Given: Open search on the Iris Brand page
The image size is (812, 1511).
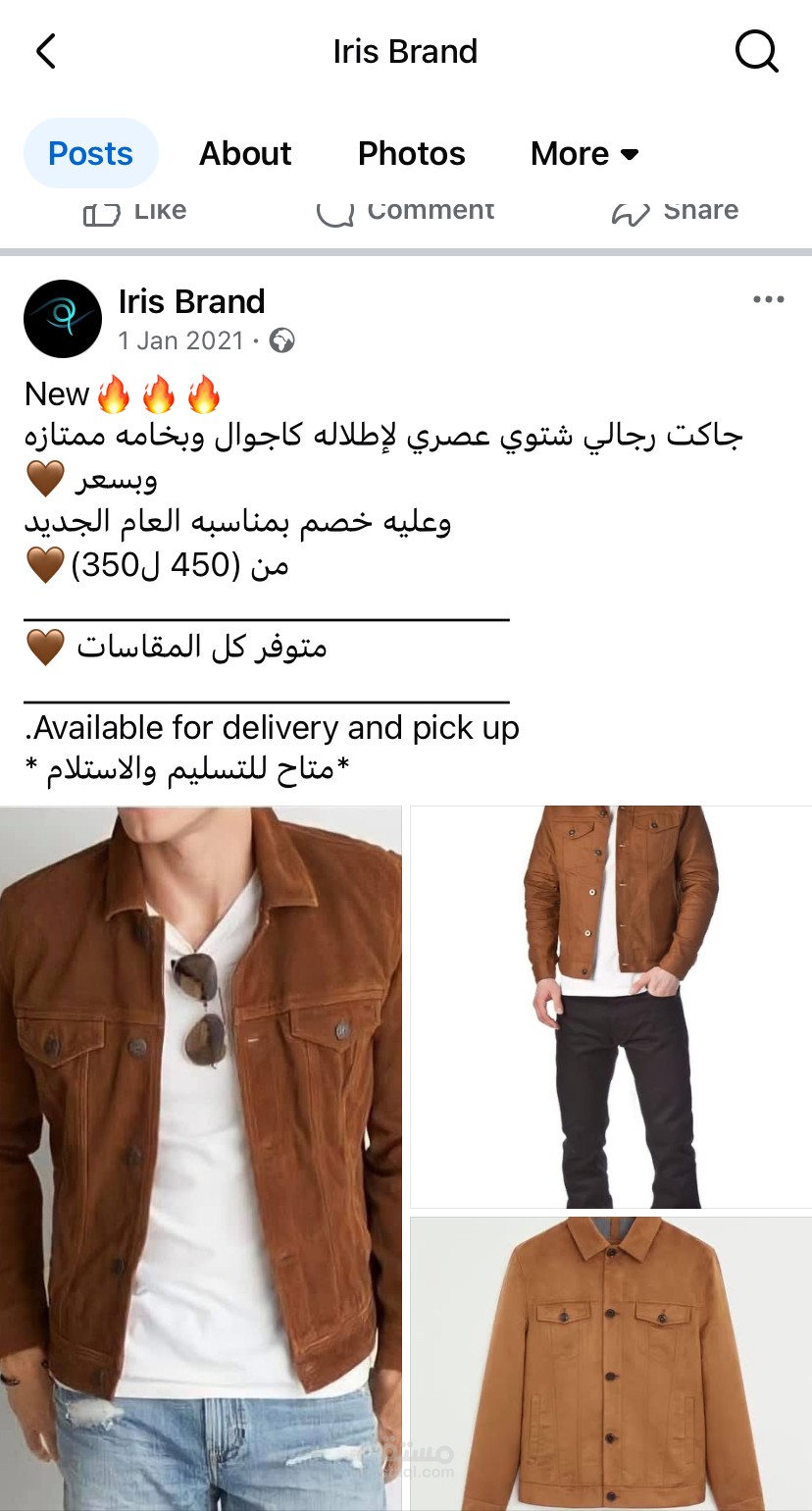Looking at the screenshot, I should click(756, 51).
